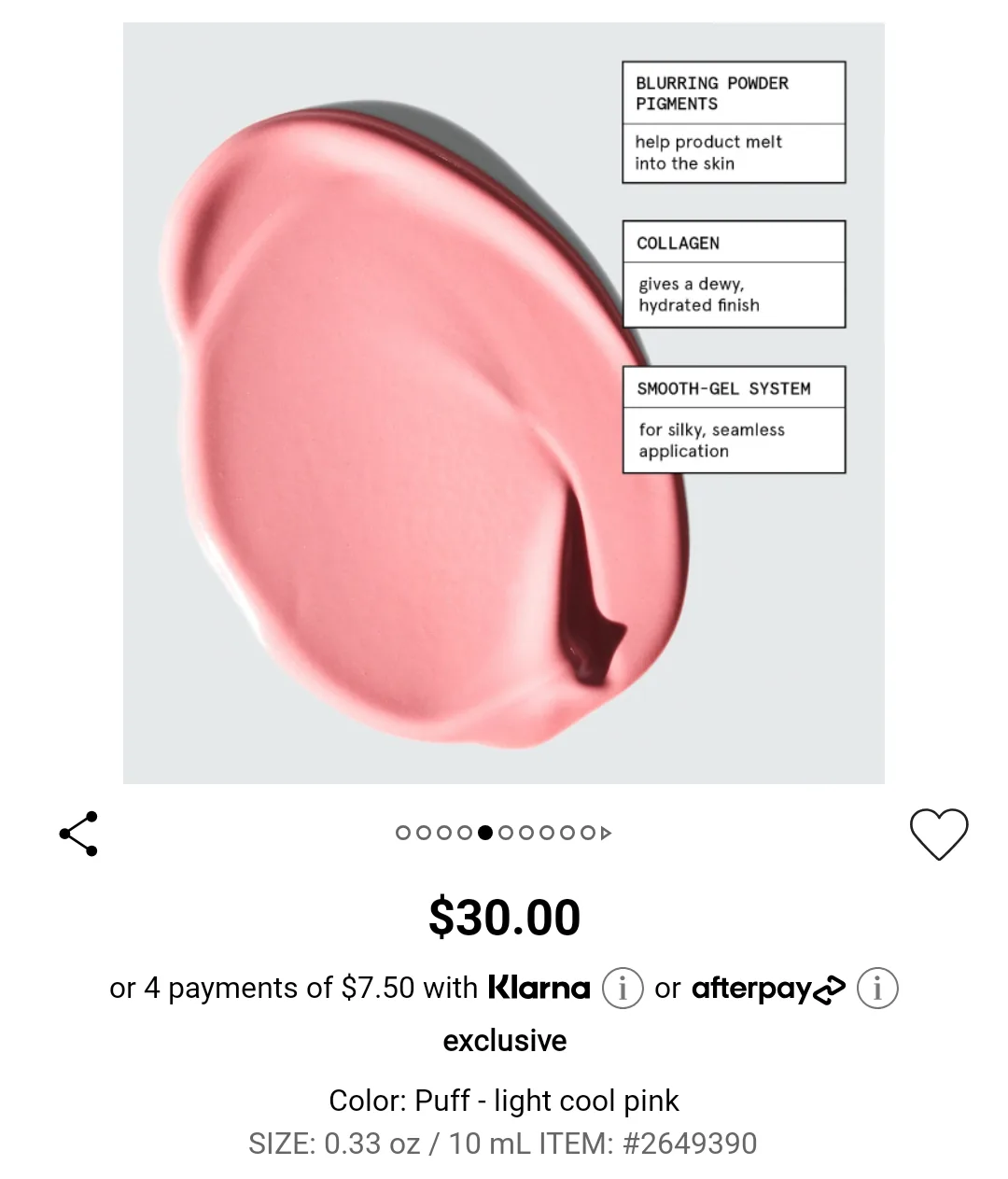Advance the carousel using the arrow icon

(x=605, y=833)
